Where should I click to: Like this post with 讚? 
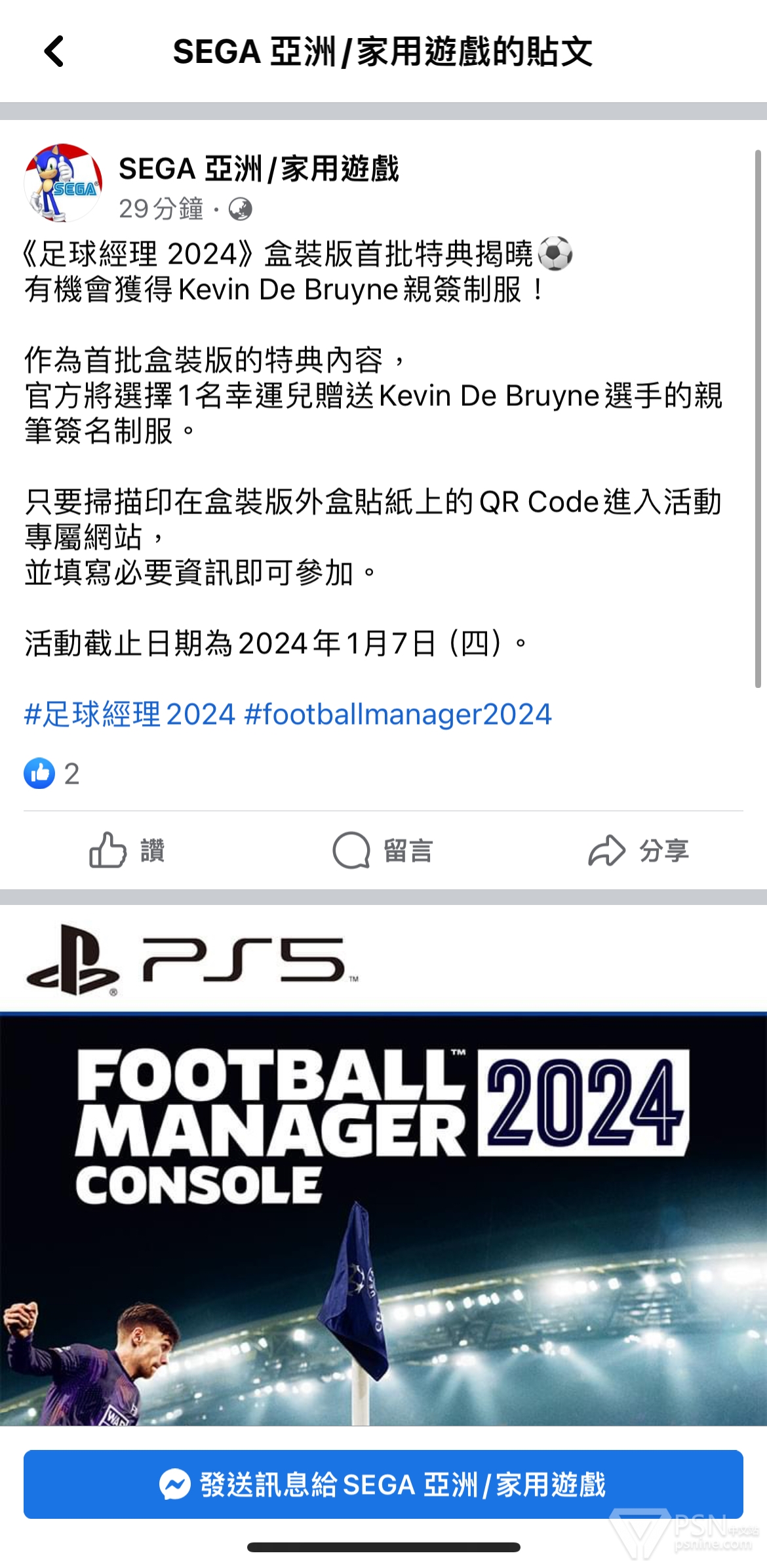click(x=127, y=851)
